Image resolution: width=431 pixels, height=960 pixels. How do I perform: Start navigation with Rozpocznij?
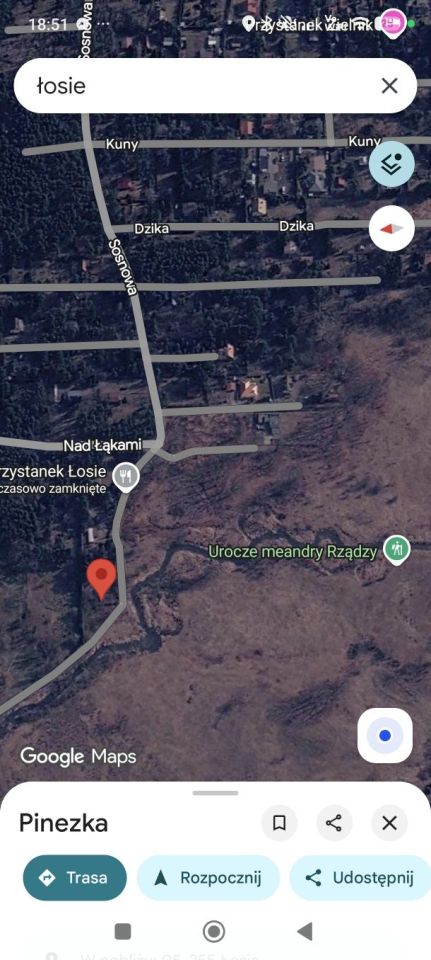coord(208,878)
